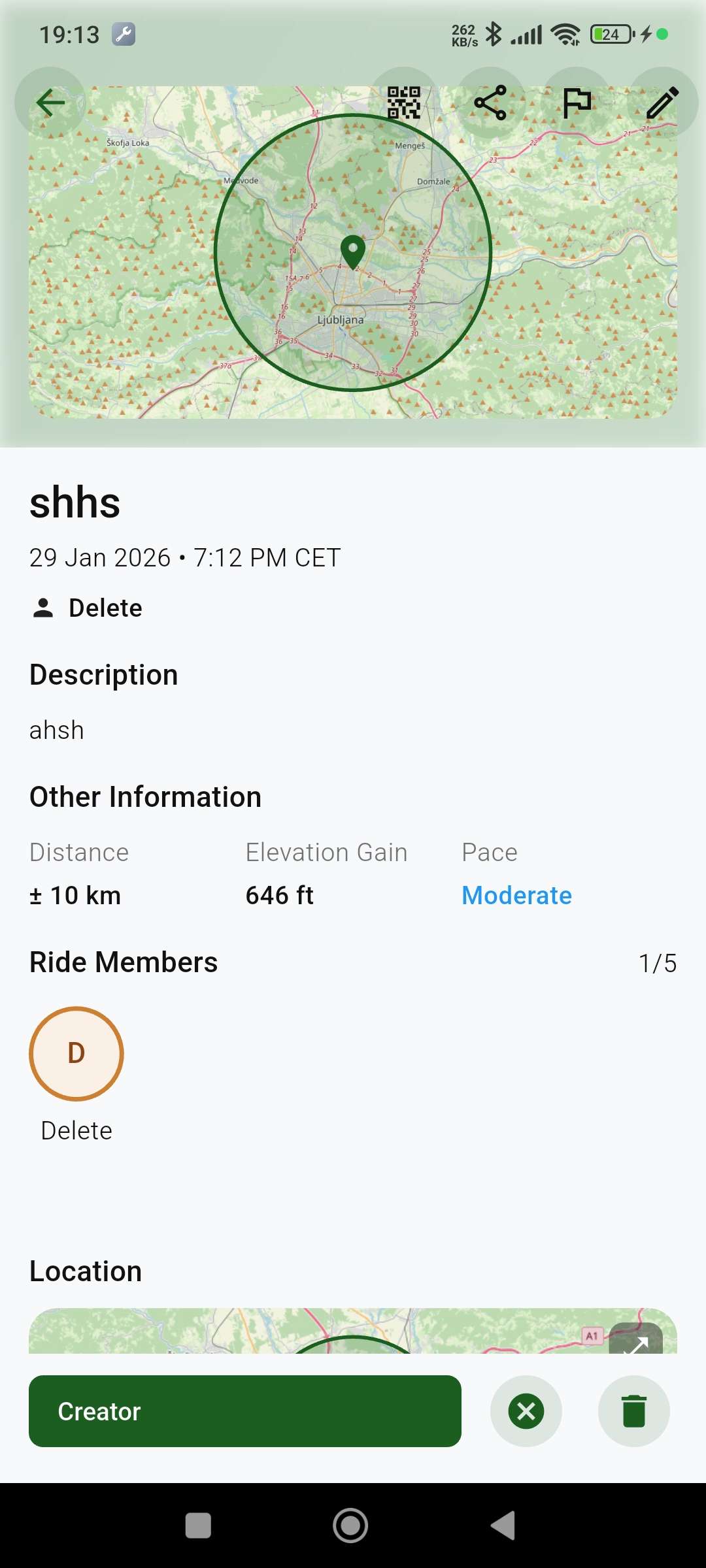Screen dimensions: 706x1568
Task: Tap the Wi-Fi icon in the status bar
Action: (566, 34)
